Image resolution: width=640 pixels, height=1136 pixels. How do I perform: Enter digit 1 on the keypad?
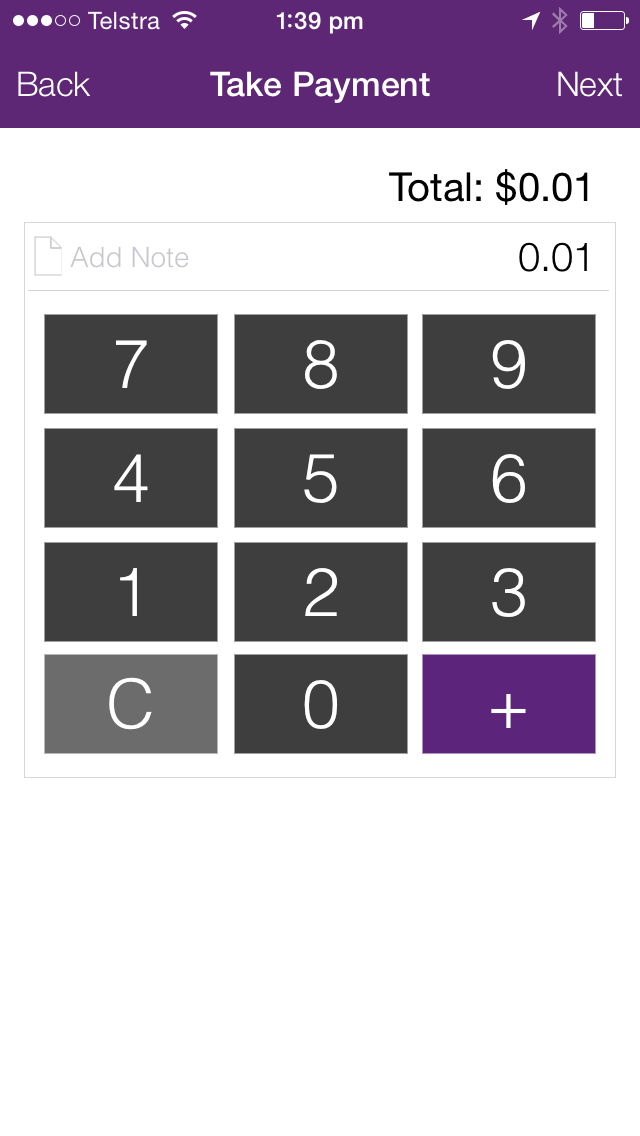[131, 592]
